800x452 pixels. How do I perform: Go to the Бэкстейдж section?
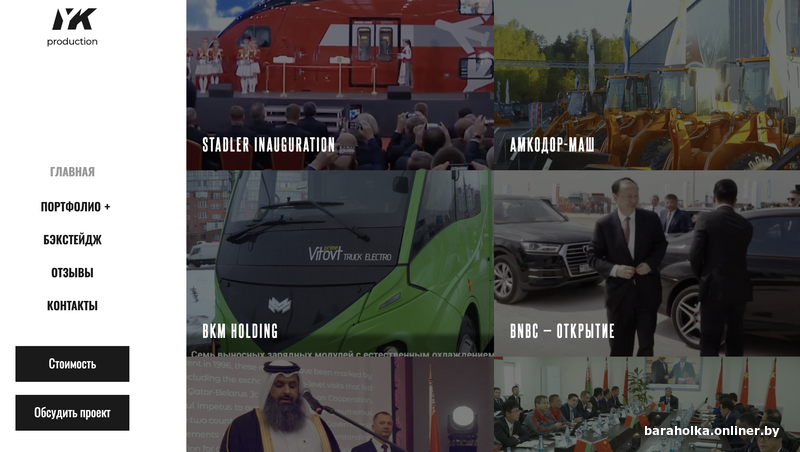pos(72,240)
